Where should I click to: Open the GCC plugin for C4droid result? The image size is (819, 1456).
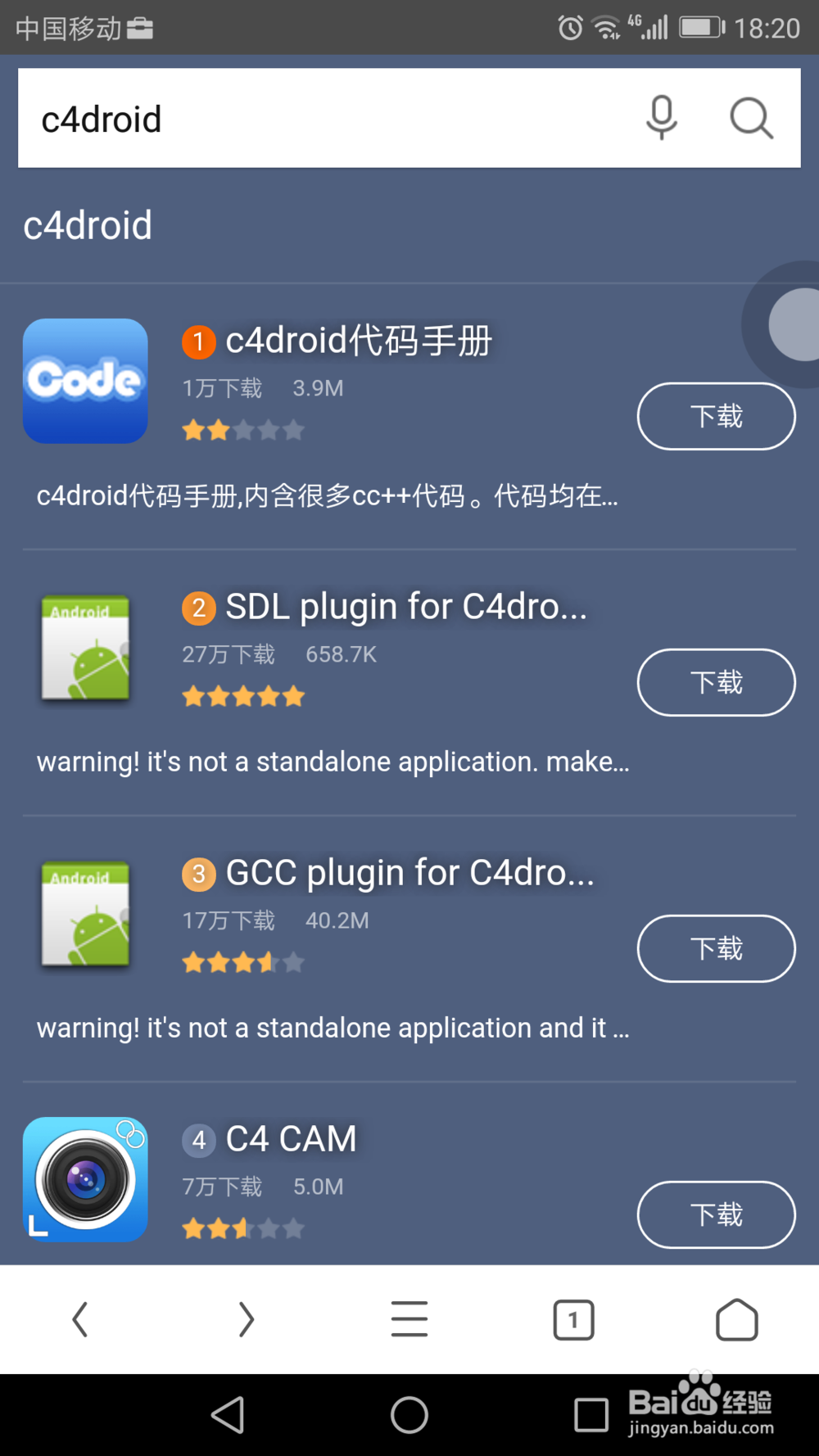point(409,874)
